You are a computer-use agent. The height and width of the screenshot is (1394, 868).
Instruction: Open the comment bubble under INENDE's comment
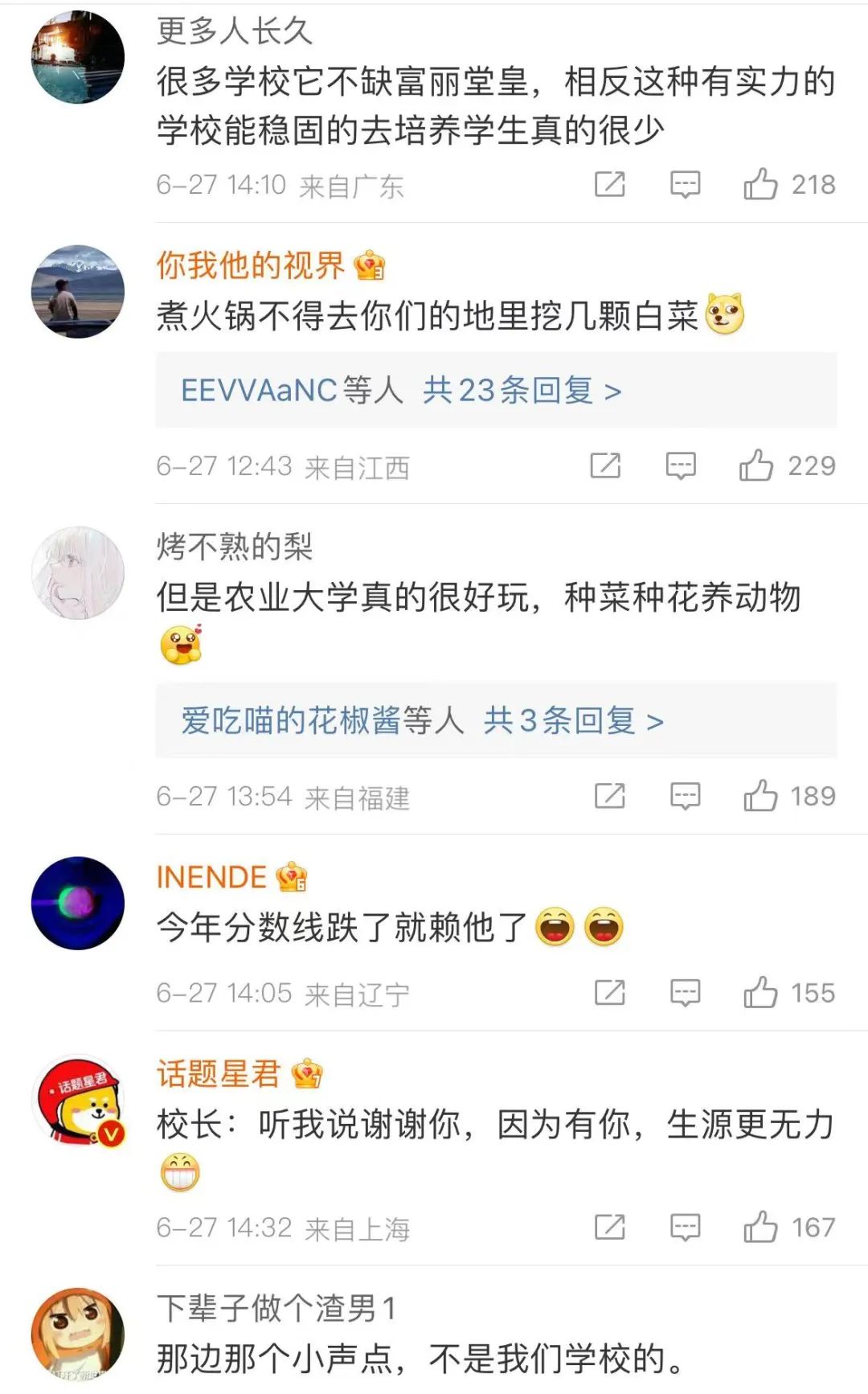tap(684, 992)
